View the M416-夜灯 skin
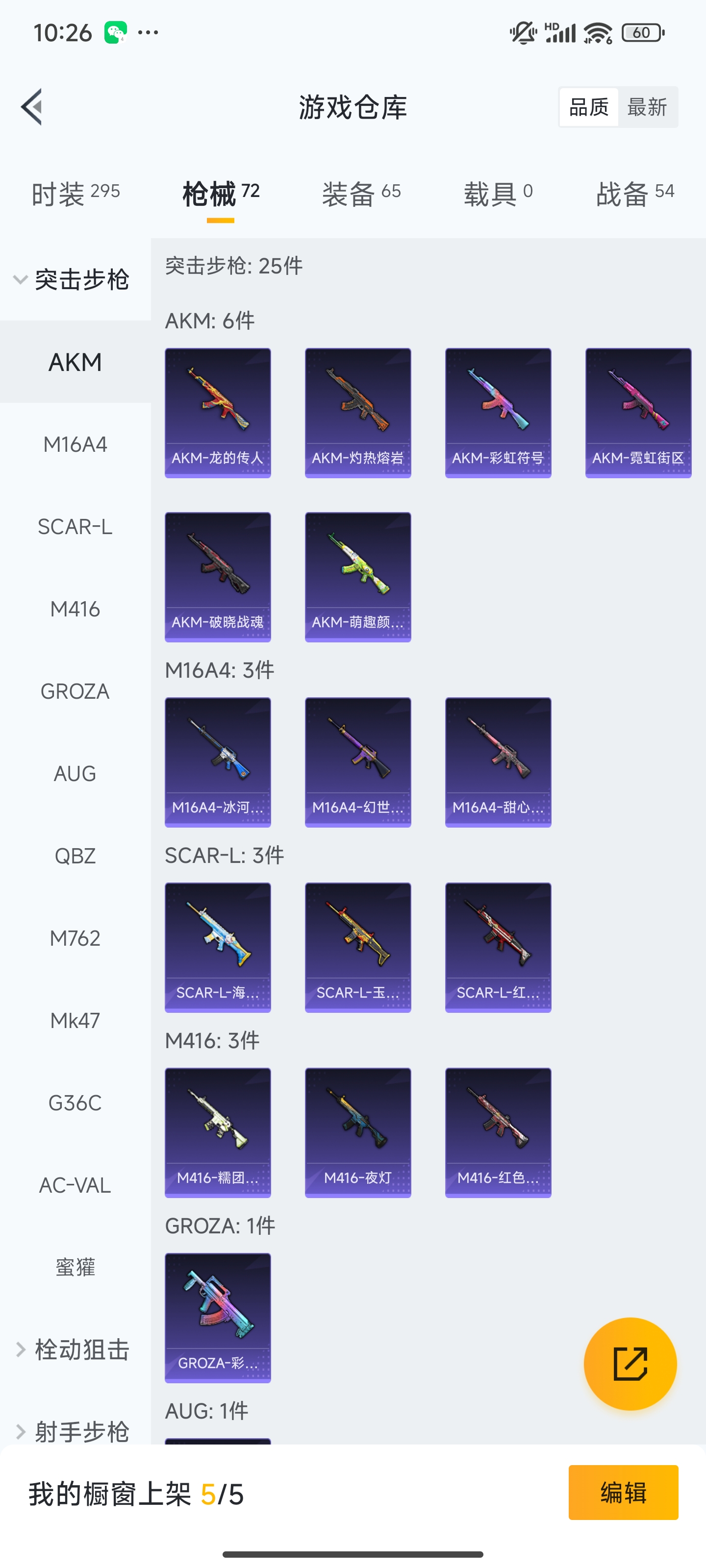 (x=357, y=1132)
